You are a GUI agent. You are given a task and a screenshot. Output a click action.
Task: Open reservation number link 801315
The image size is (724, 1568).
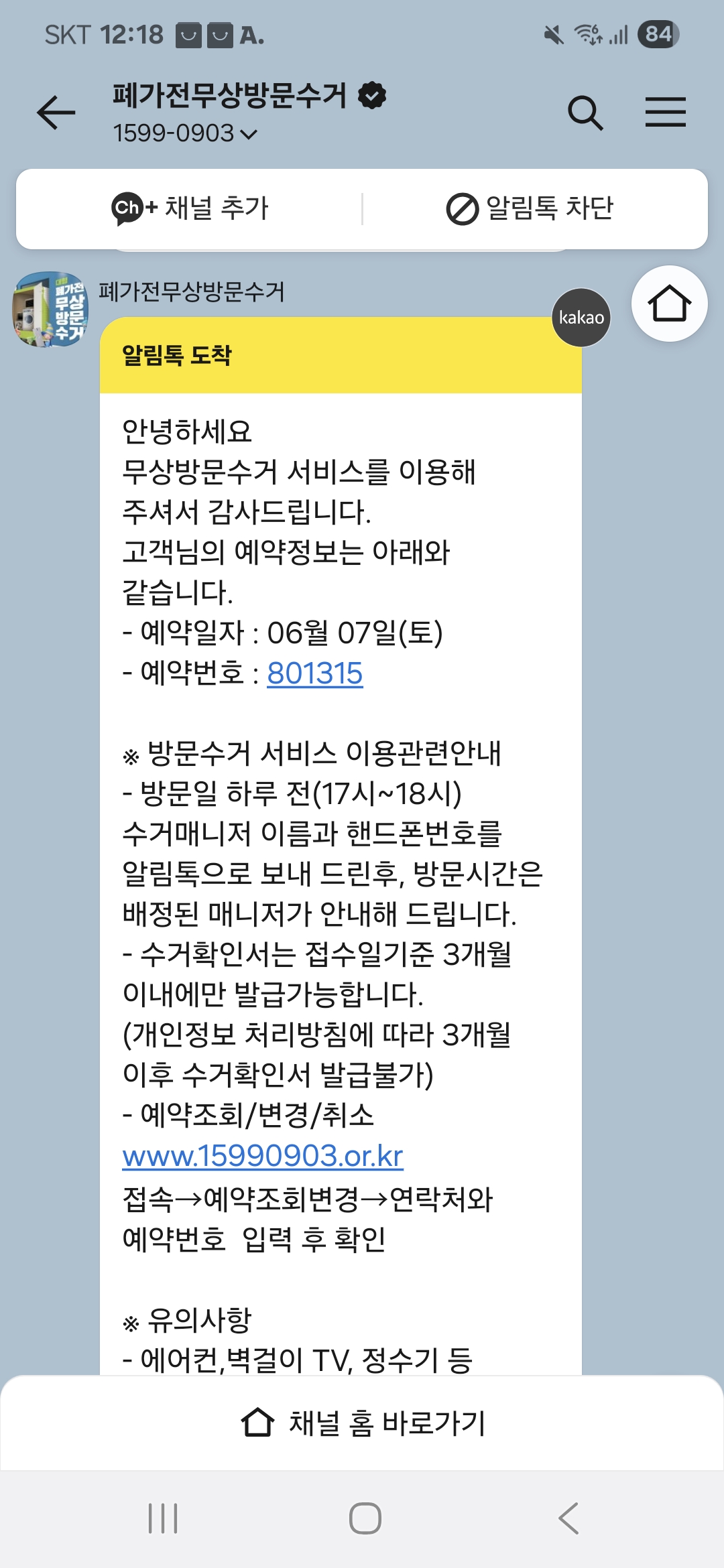pyautogui.click(x=314, y=673)
